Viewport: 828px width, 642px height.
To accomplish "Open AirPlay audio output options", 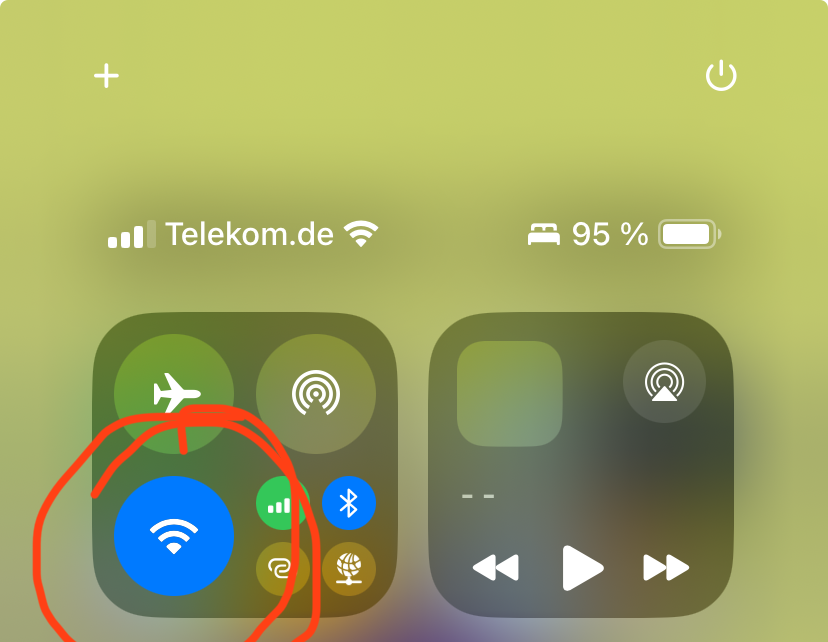I will click(x=664, y=381).
